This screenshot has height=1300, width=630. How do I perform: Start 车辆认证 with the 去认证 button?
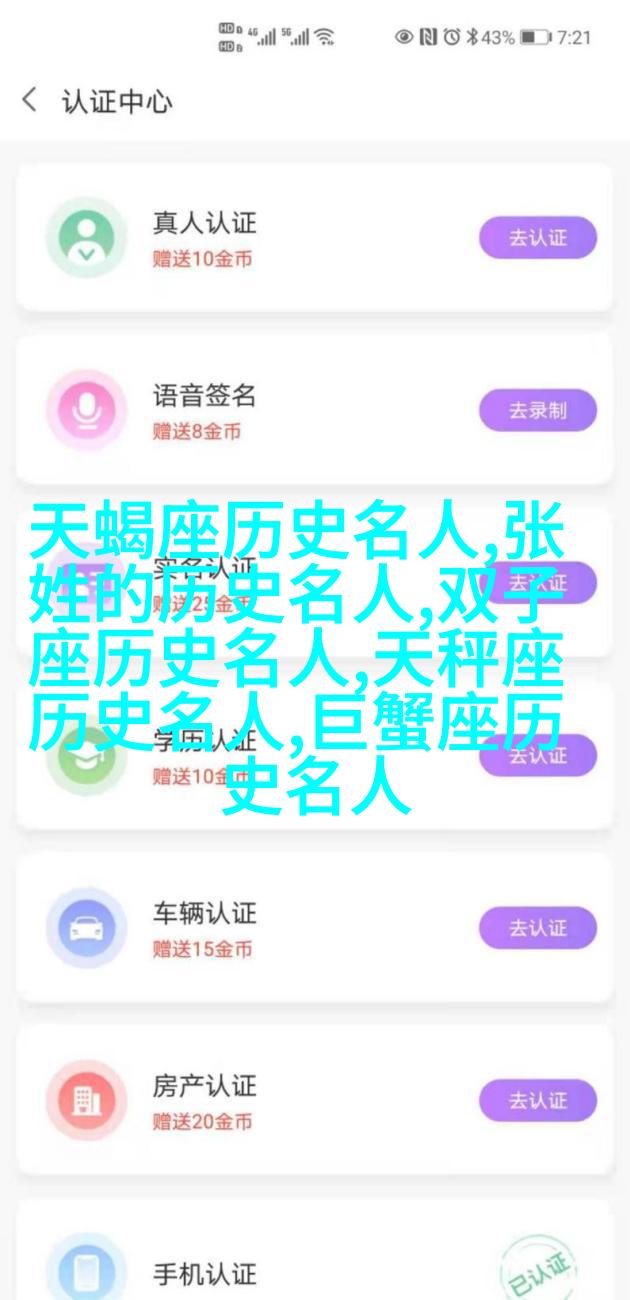tap(537, 928)
